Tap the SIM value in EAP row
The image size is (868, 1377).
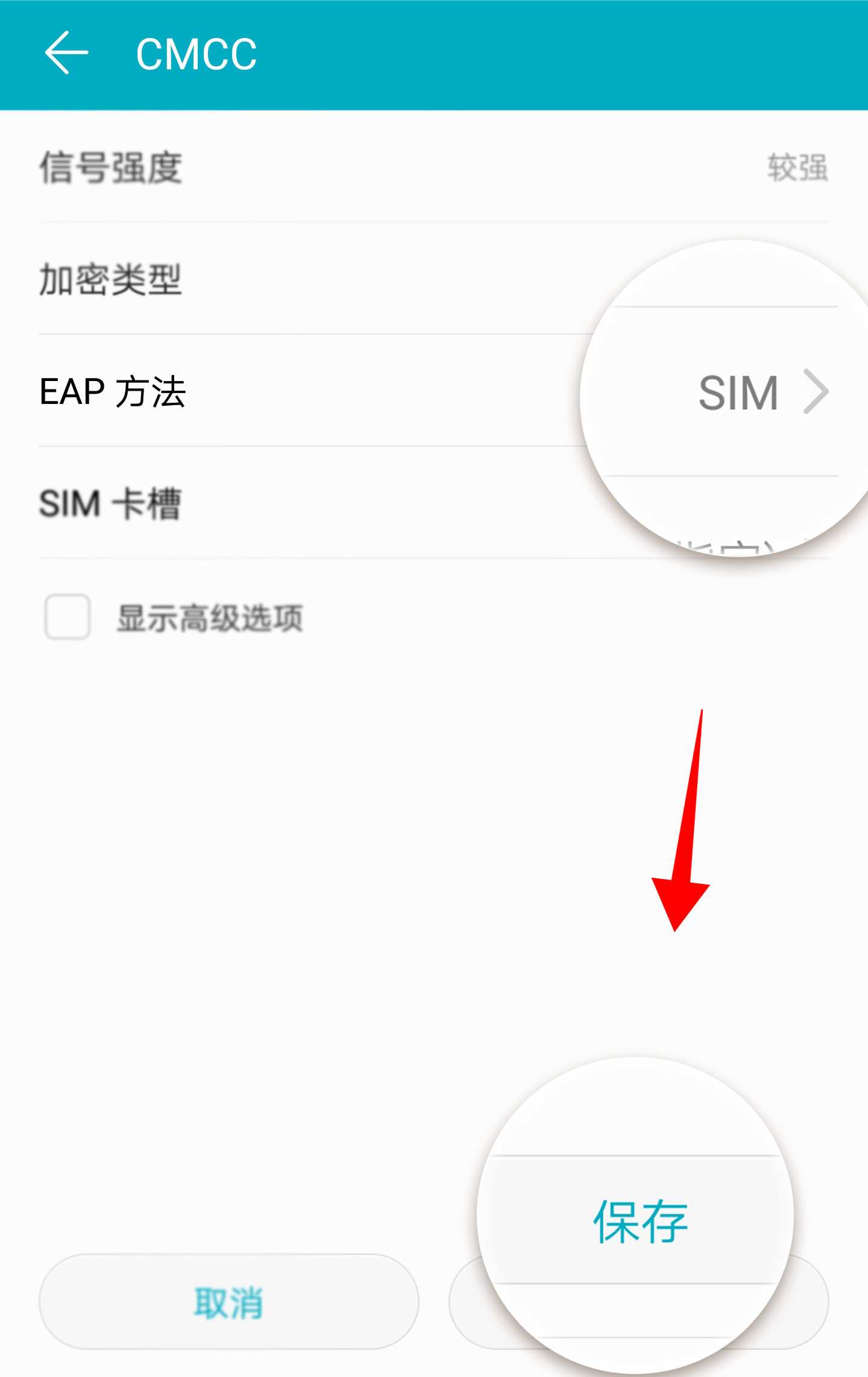click(738, 393)
